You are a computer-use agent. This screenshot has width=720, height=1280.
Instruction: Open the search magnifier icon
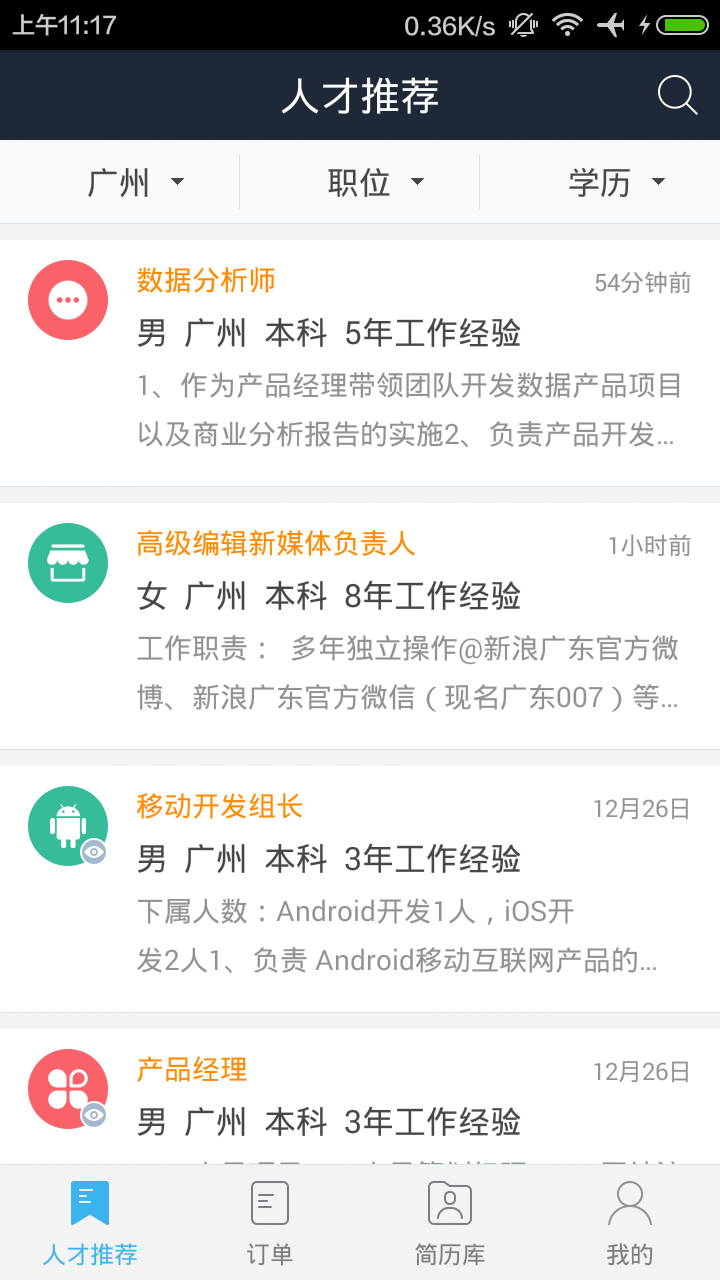pos(677,96)
